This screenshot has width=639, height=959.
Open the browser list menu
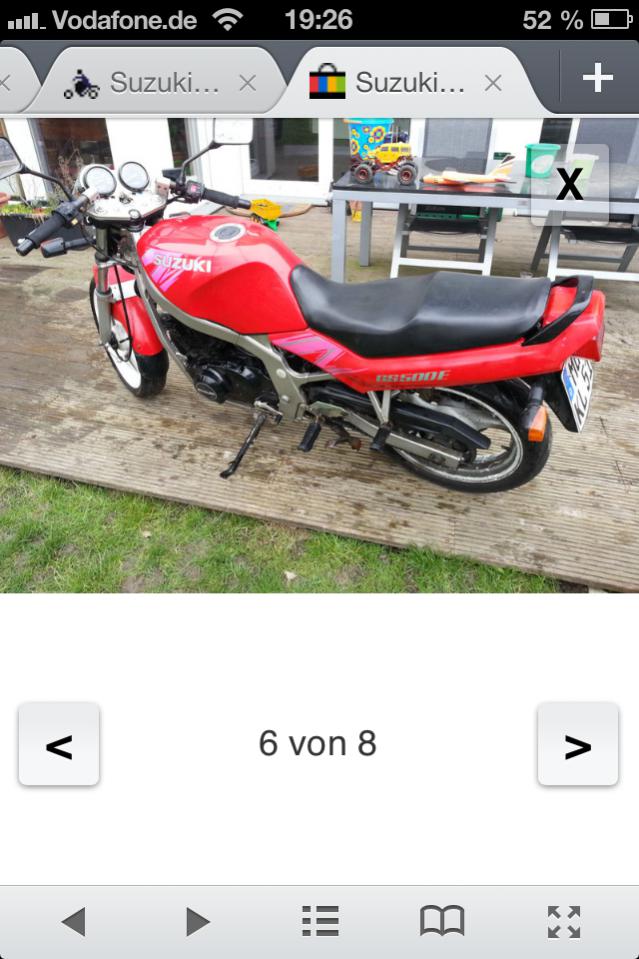click(320, 921)
